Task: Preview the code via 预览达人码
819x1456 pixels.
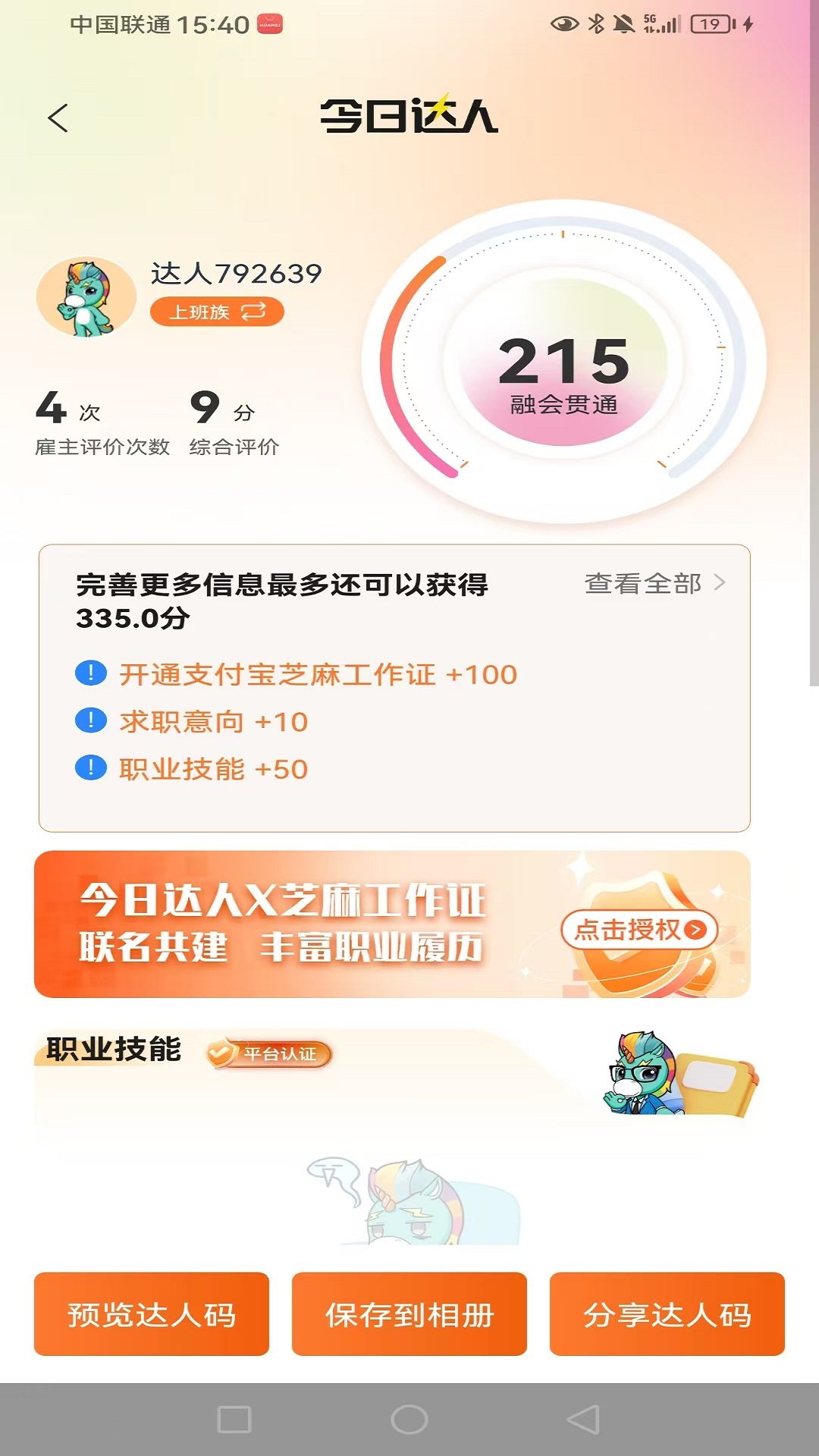Action: 152,1314
